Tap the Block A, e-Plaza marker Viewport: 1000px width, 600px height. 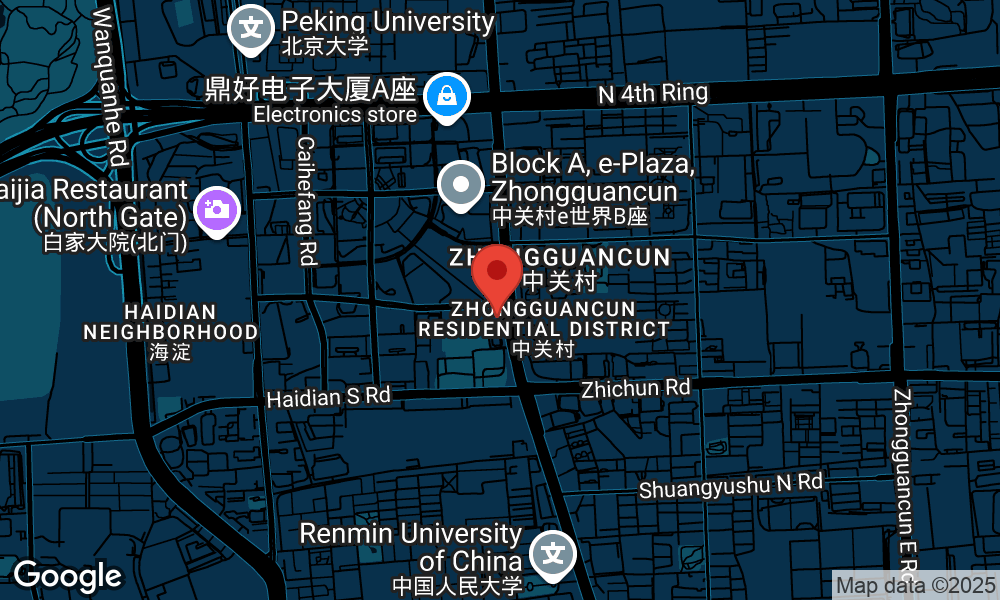coord(461,185)
